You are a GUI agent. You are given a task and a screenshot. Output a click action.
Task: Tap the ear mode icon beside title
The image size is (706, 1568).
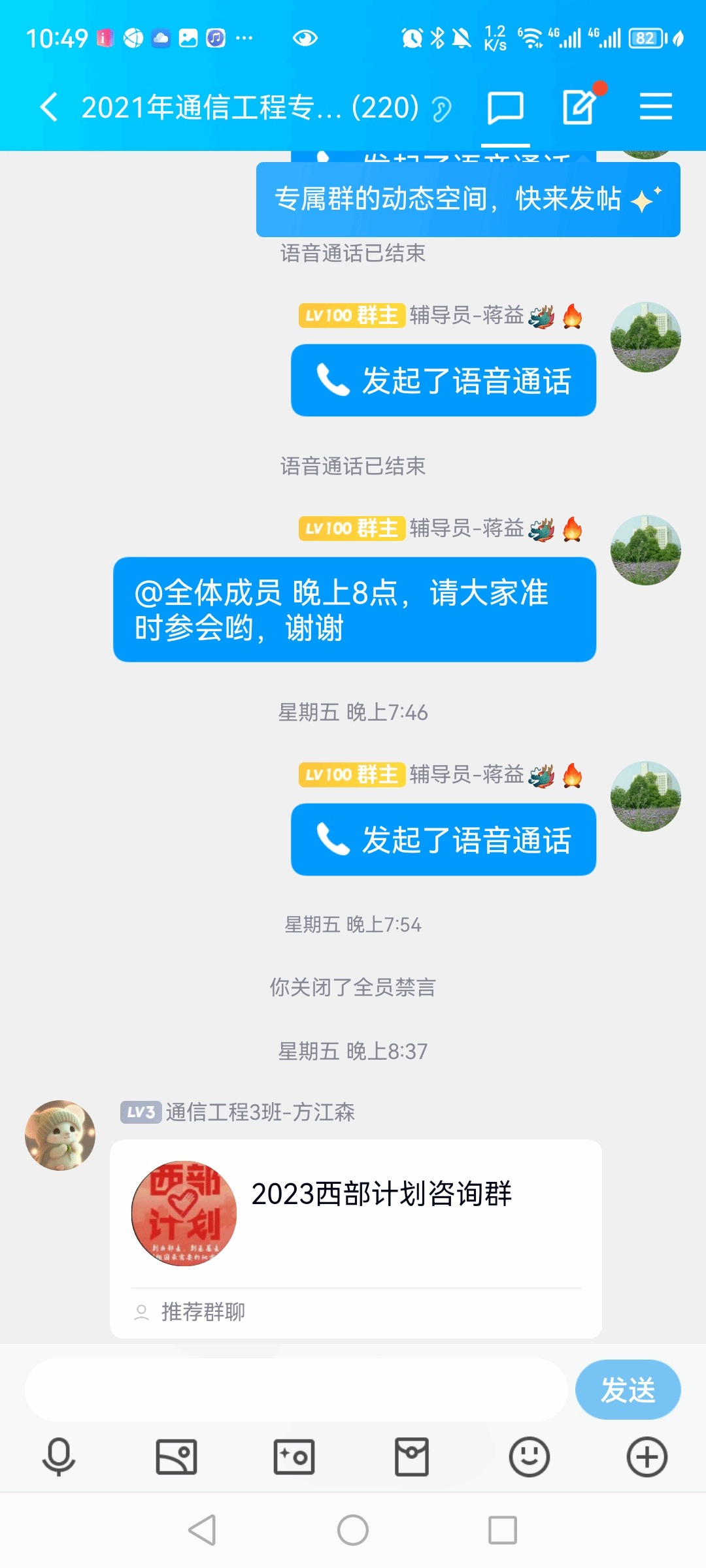pyautogui.click(x=443, y=109)
